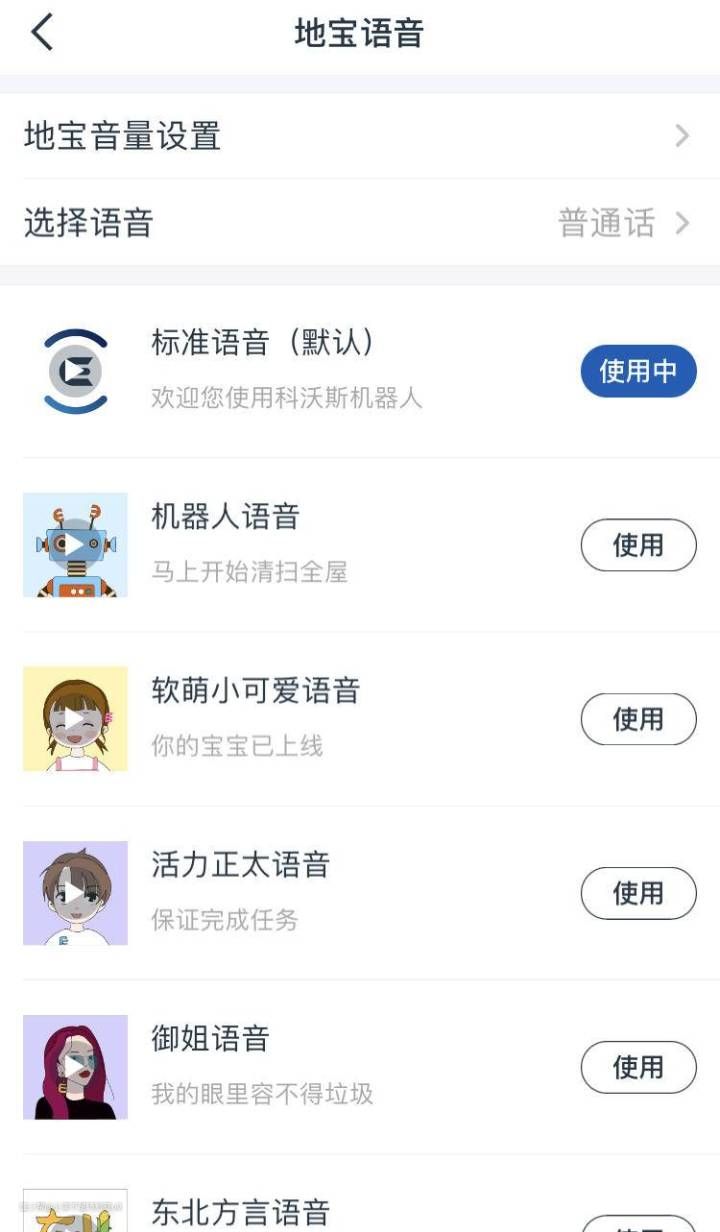Use the 御姐语音 voice

tap(638, 1067)
